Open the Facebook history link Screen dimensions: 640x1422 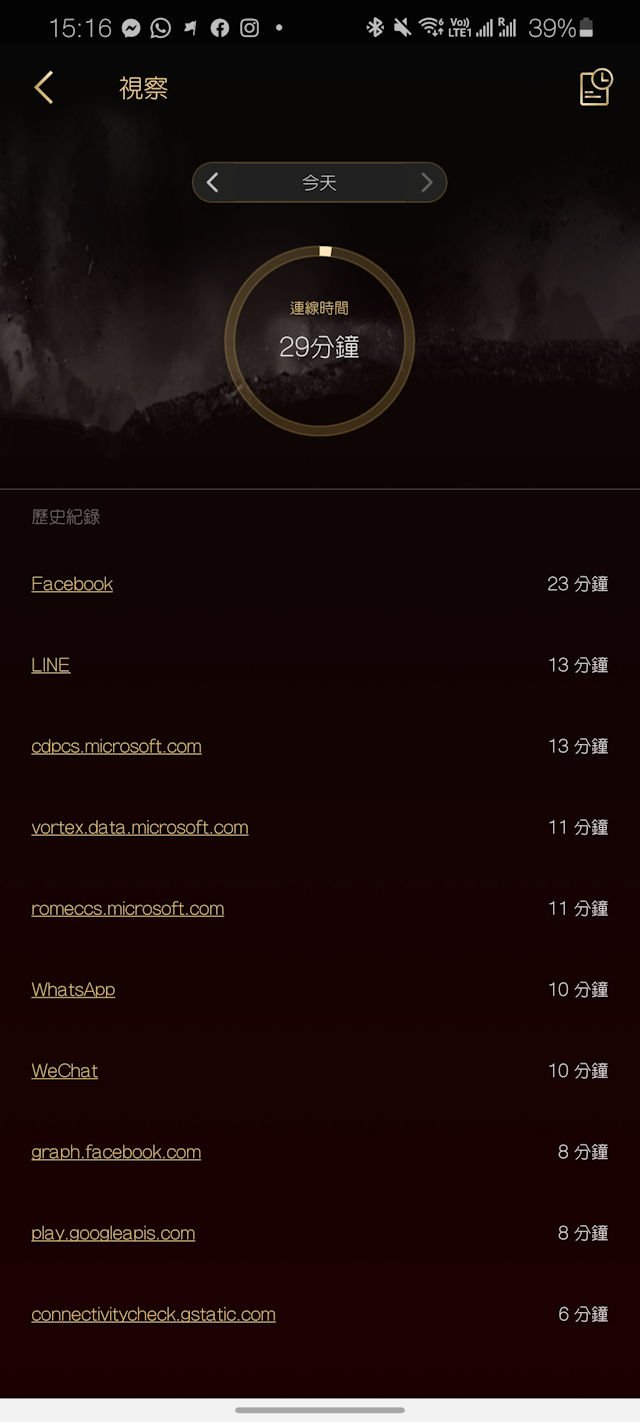(x=72, y=584)
